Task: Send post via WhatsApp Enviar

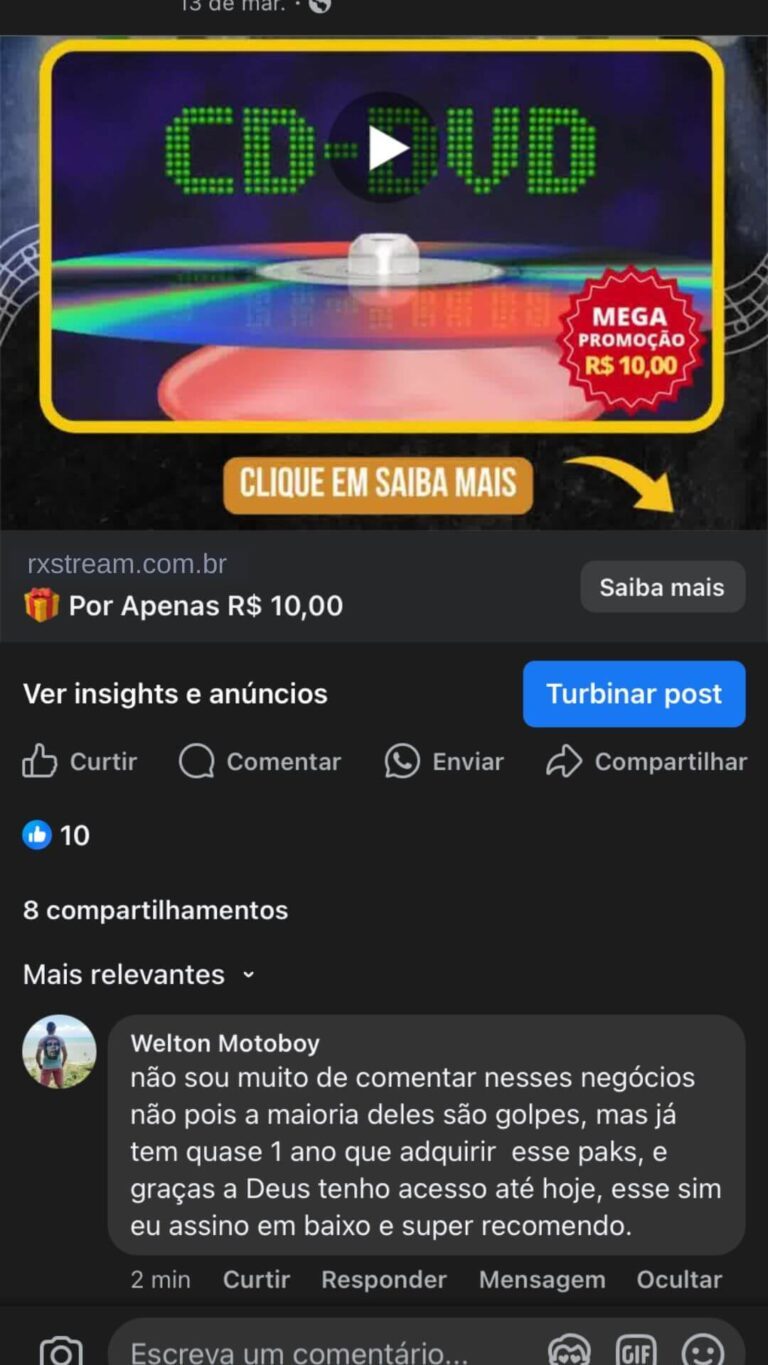Action: point(444,762)
